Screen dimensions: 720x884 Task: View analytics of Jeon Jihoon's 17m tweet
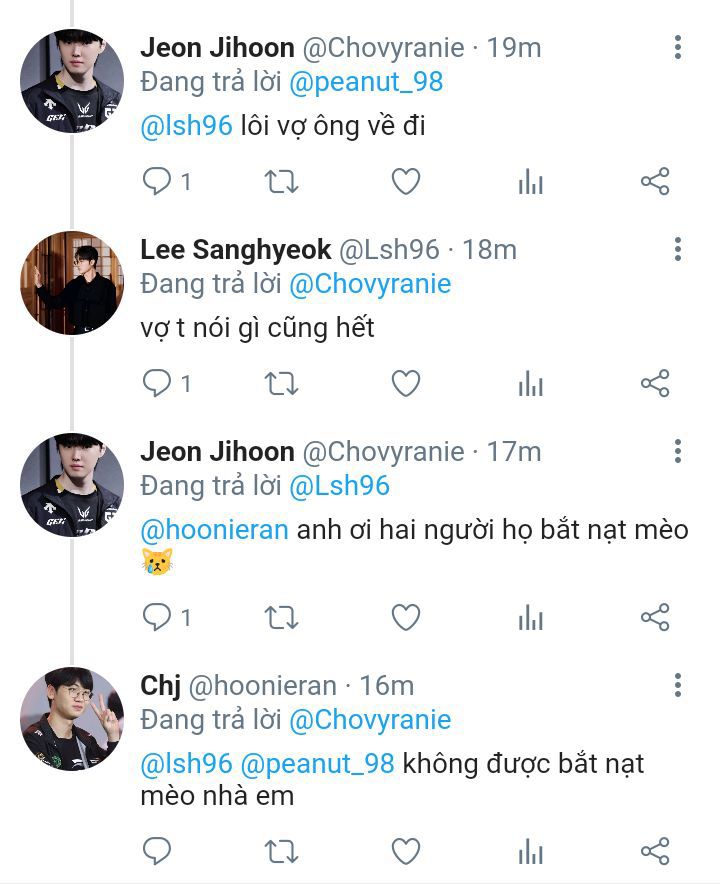tap(530, 618)
